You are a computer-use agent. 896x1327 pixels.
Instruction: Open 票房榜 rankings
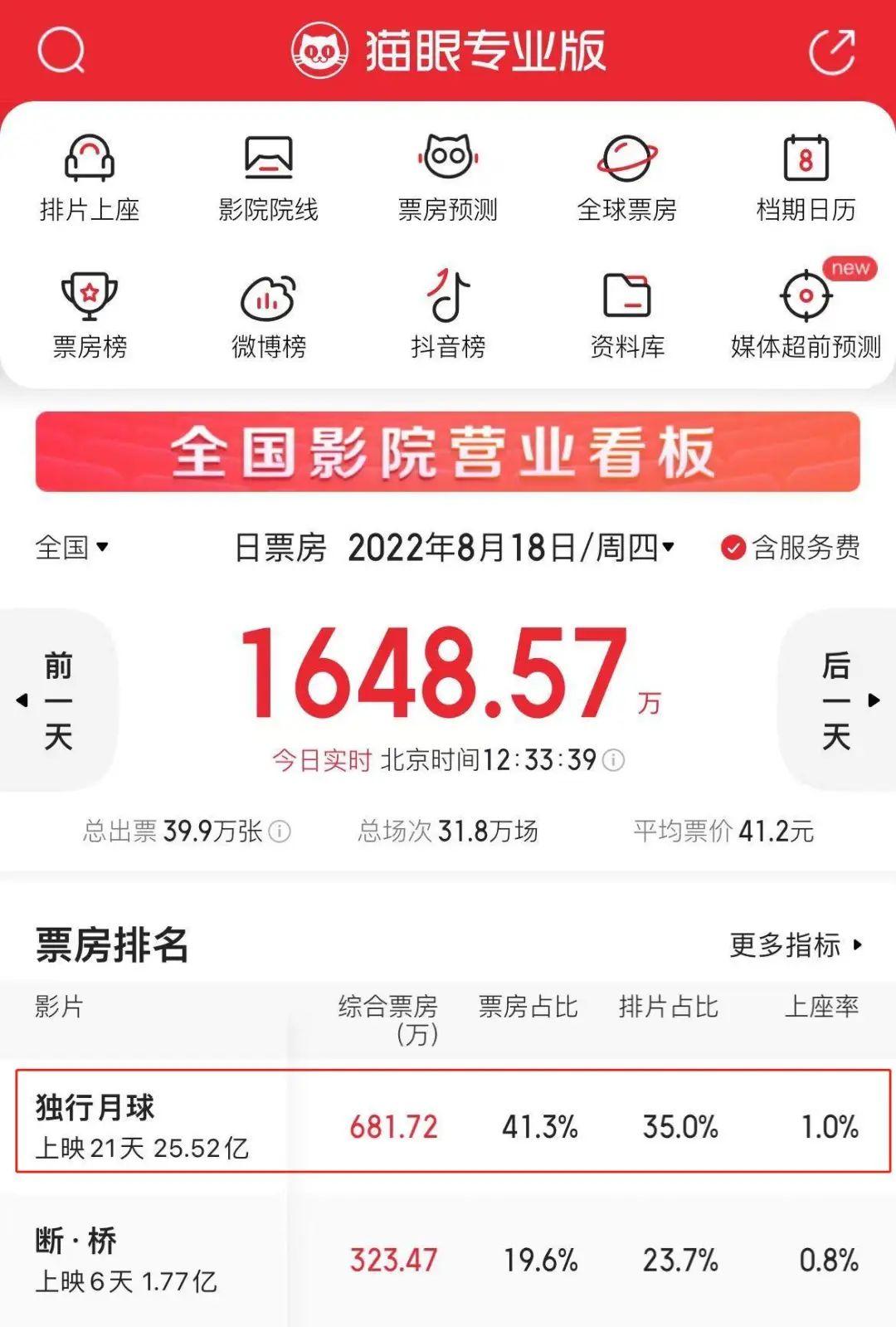tap(90, 315)
